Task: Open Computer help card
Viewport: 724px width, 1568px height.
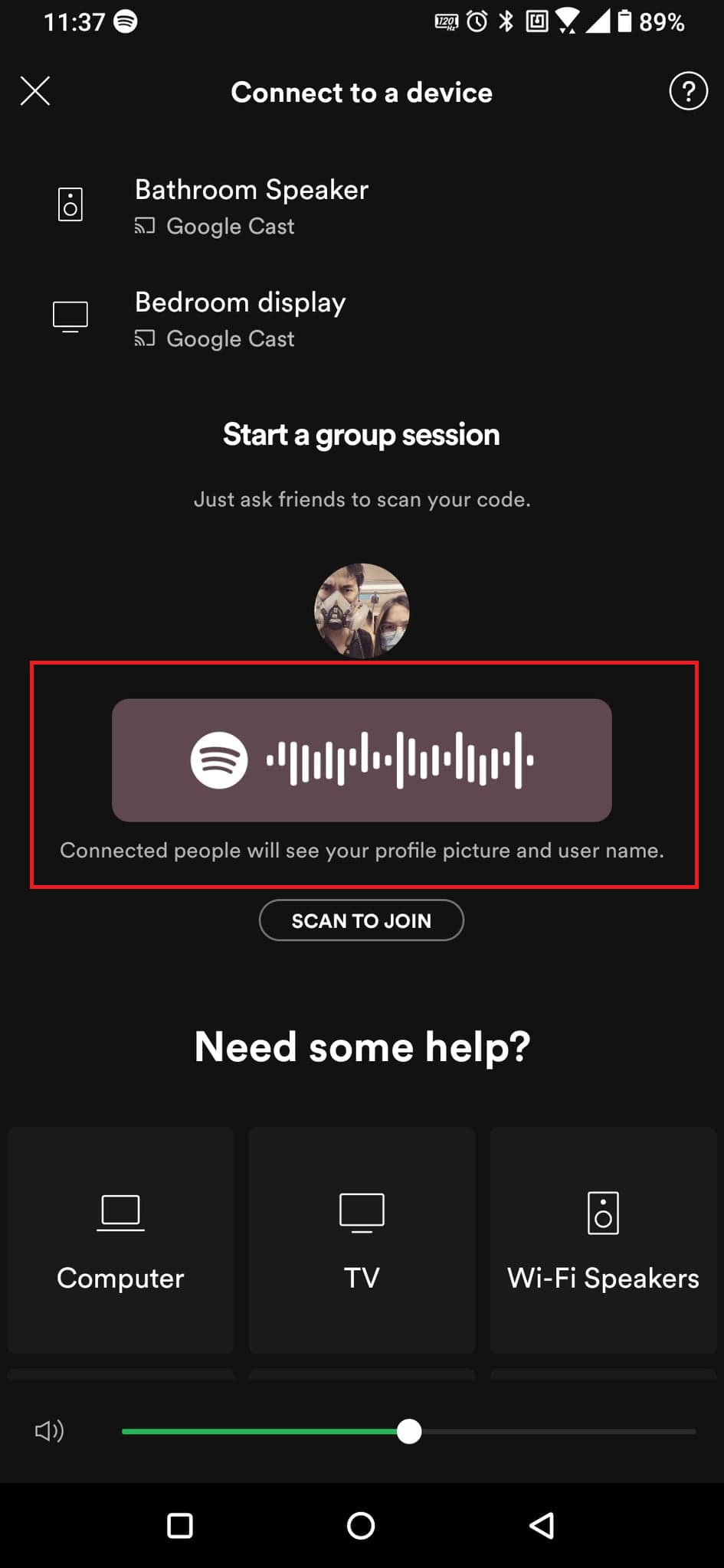Action: tap(121, 1240)
